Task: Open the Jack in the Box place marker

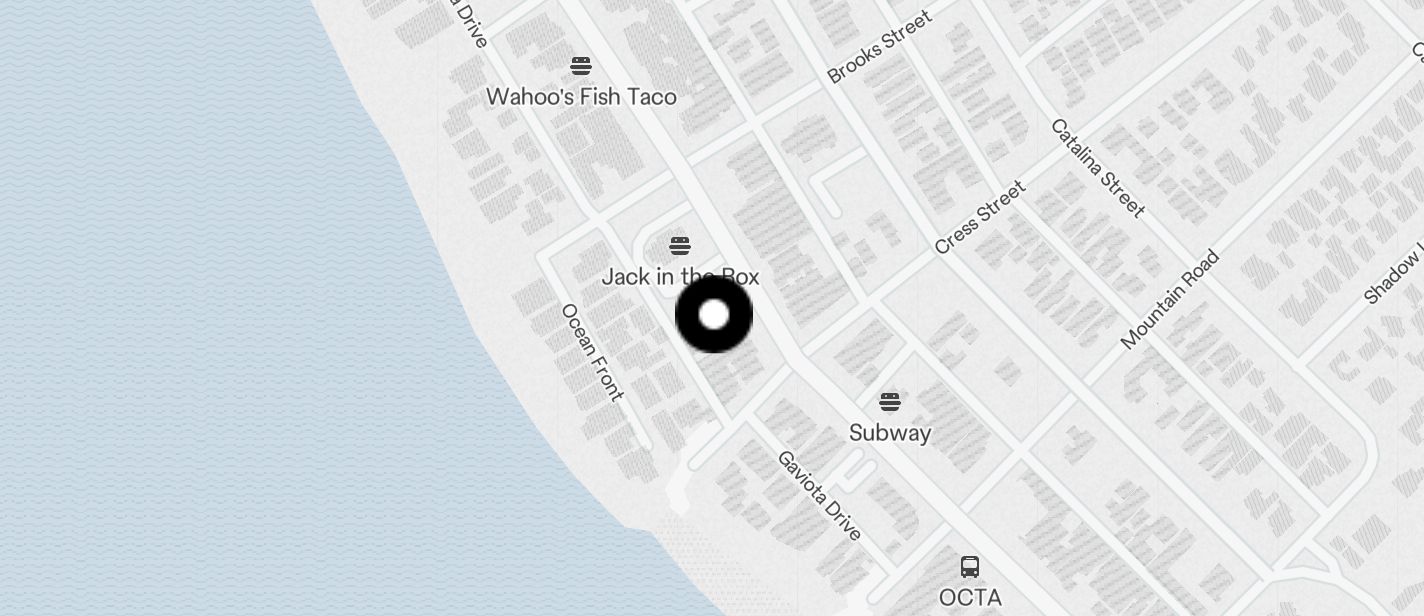Action: point(680,246)
